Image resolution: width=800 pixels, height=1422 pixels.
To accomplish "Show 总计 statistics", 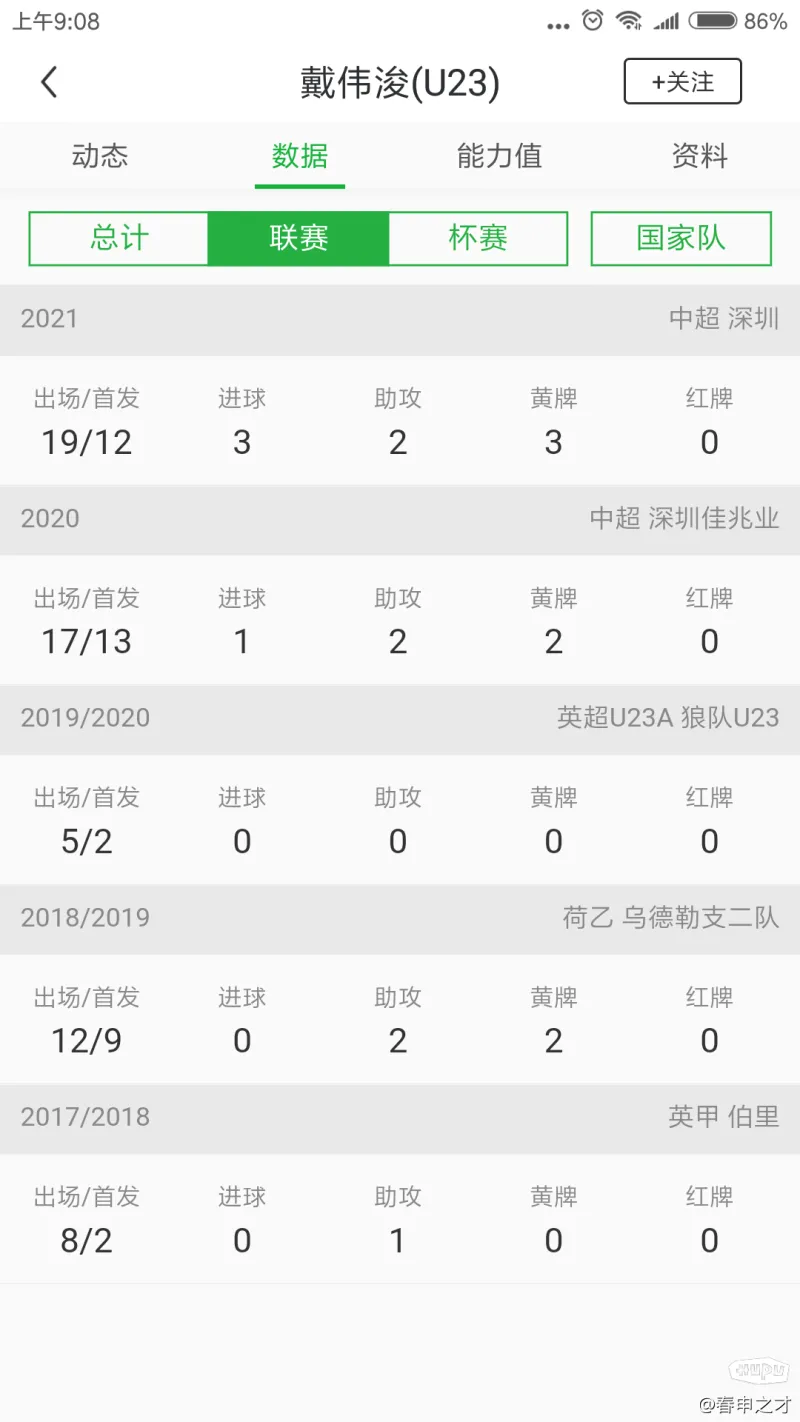I will pyautogui.click(x=119, y=238).
